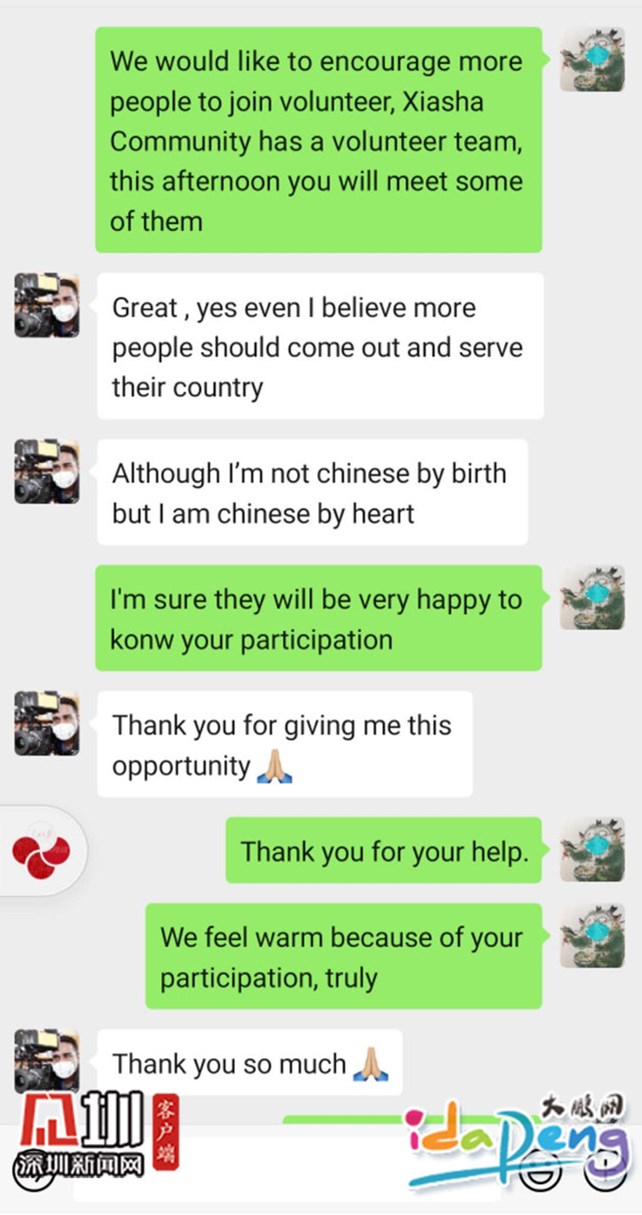Open sender's avatar beside 'Great, yes even I believe'

(x=46, y=305)
